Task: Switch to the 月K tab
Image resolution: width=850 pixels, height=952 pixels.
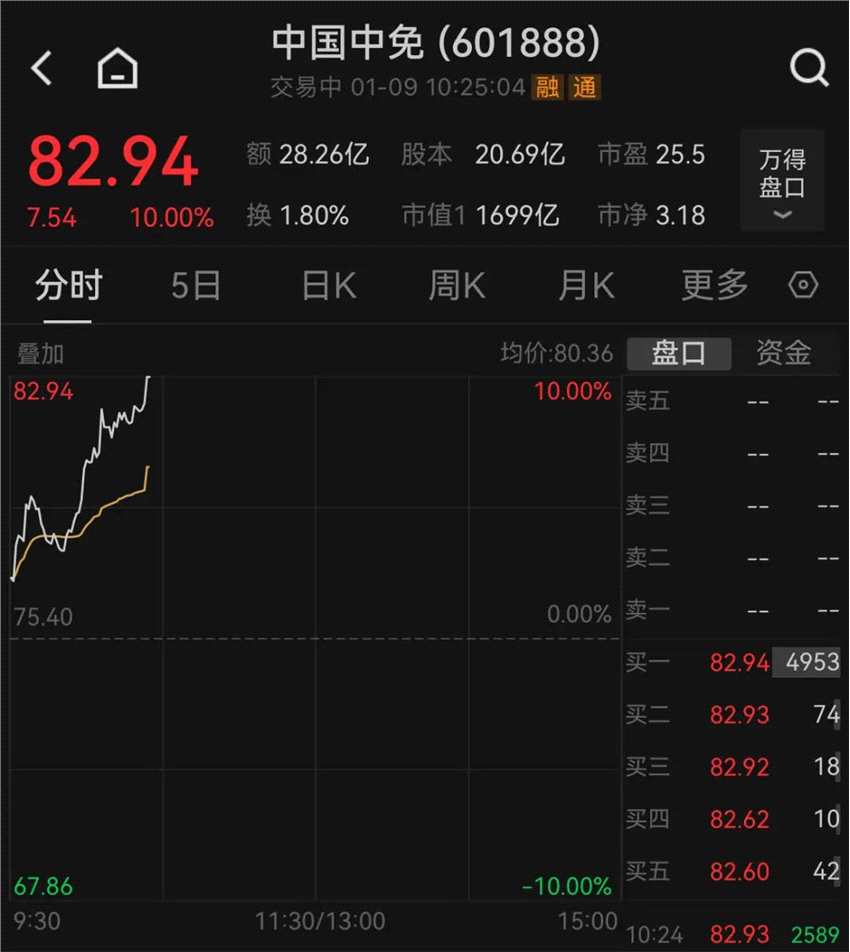Action: (x=586, y=287)
